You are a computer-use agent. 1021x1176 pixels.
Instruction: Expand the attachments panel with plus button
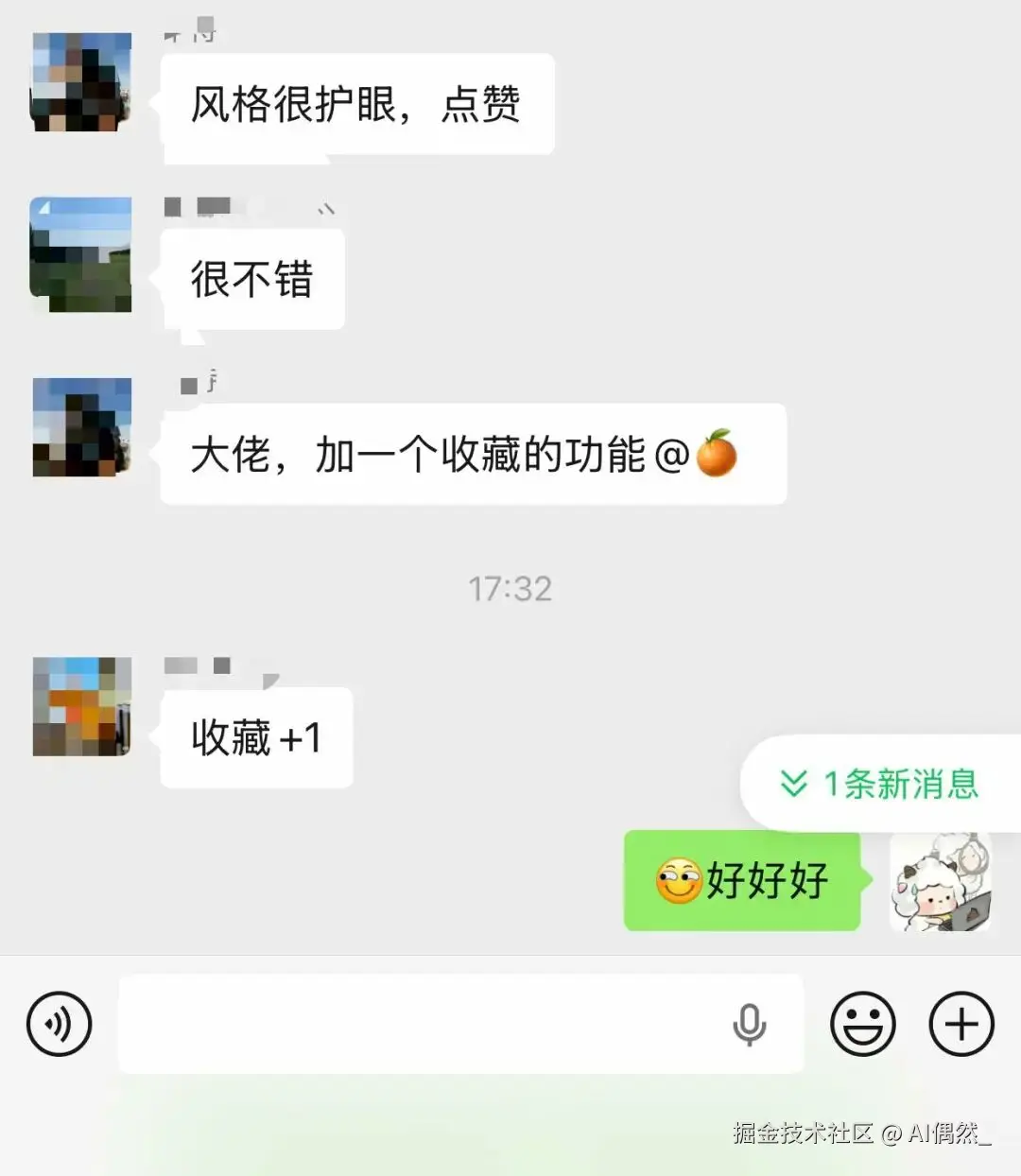[x=962, y=1024]
